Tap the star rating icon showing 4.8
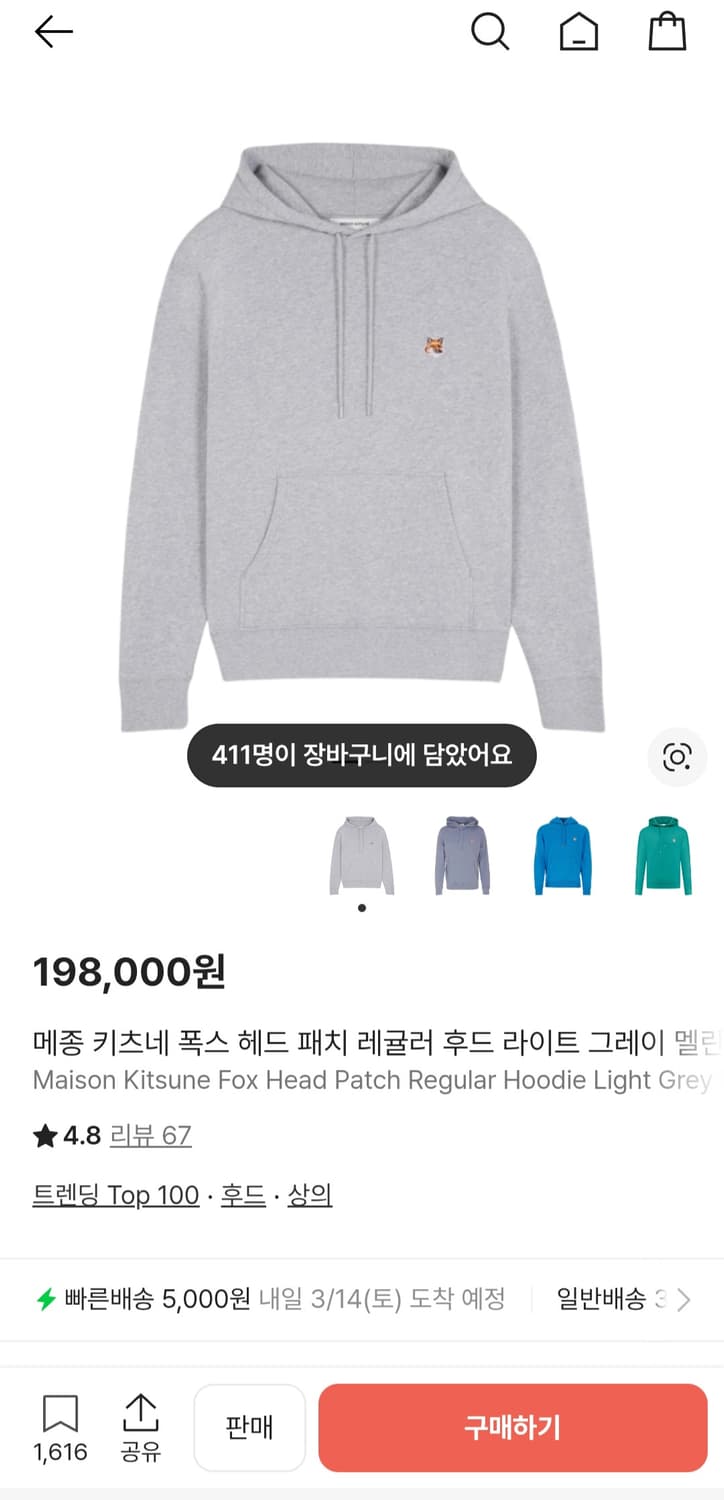The image size is (724, 1500). point(44,1137)
